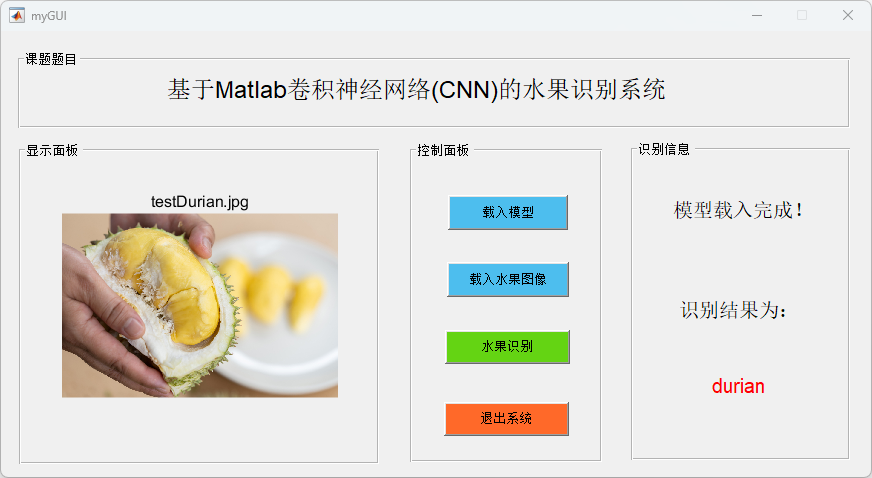This screenshot has width=872, height=478.
Task: Close the myGUI window
Action: pos(847,15)
